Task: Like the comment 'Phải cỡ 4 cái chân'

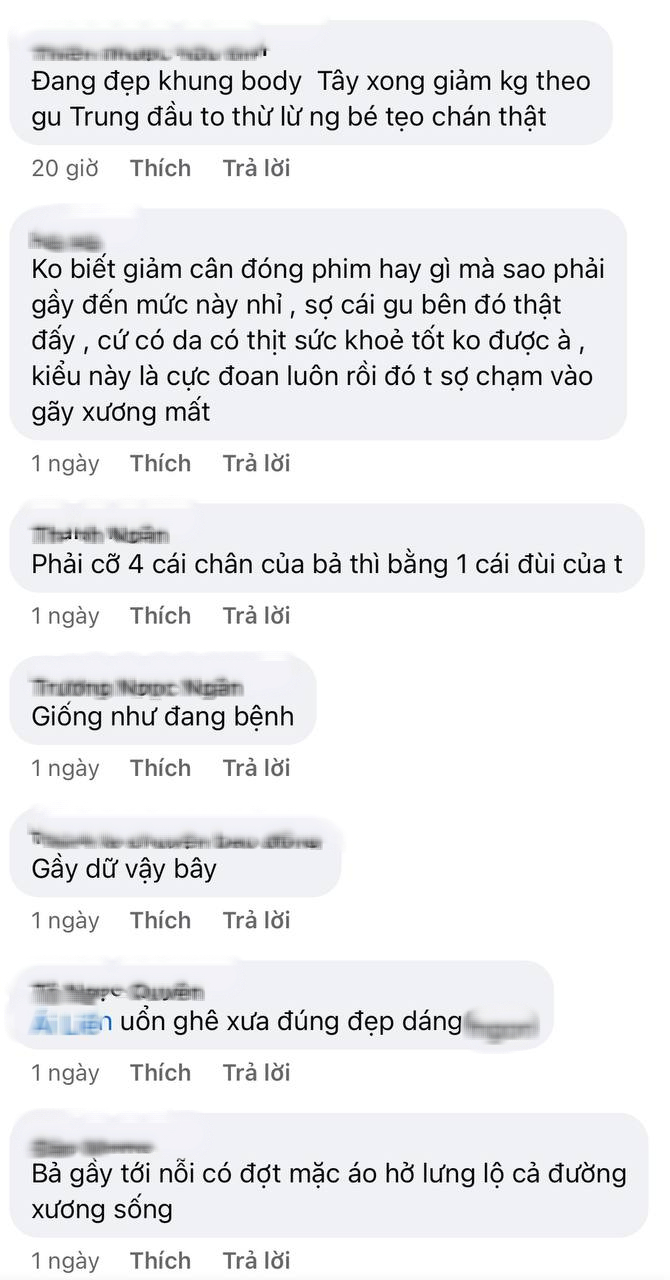Action: (160, 616)
